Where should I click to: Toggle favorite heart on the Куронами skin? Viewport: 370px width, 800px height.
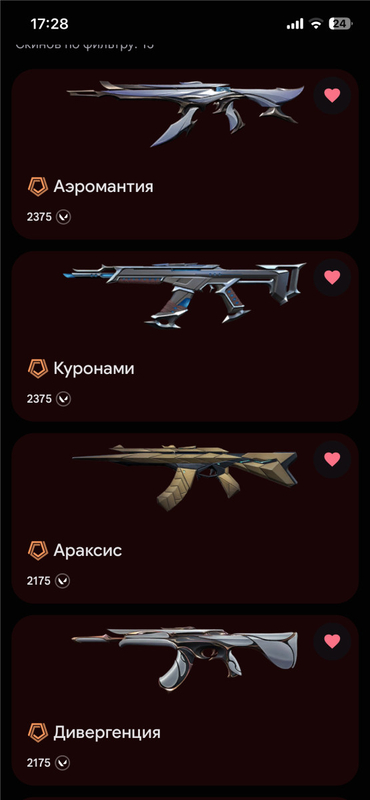pyautogui.click(x=332, y=278)
